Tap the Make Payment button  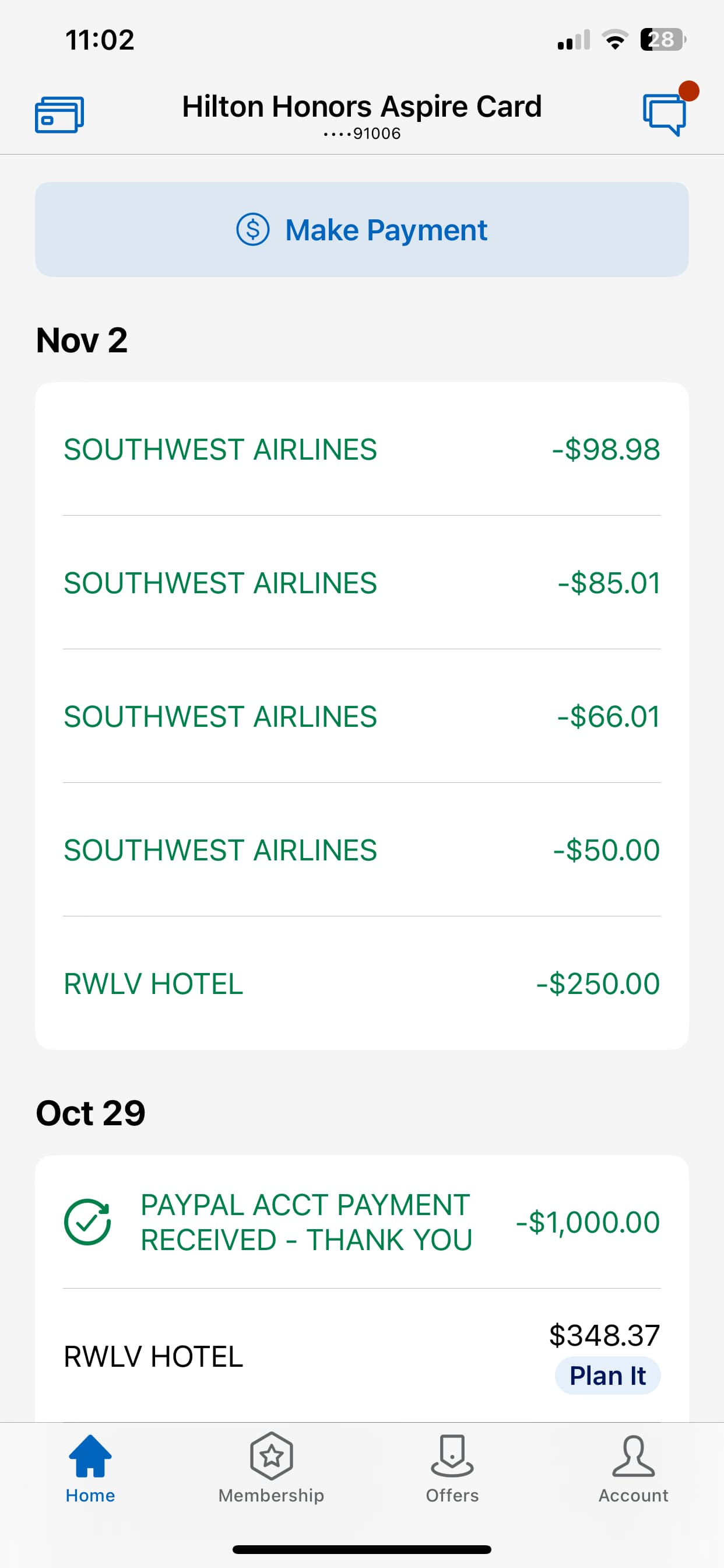(362, 229)
